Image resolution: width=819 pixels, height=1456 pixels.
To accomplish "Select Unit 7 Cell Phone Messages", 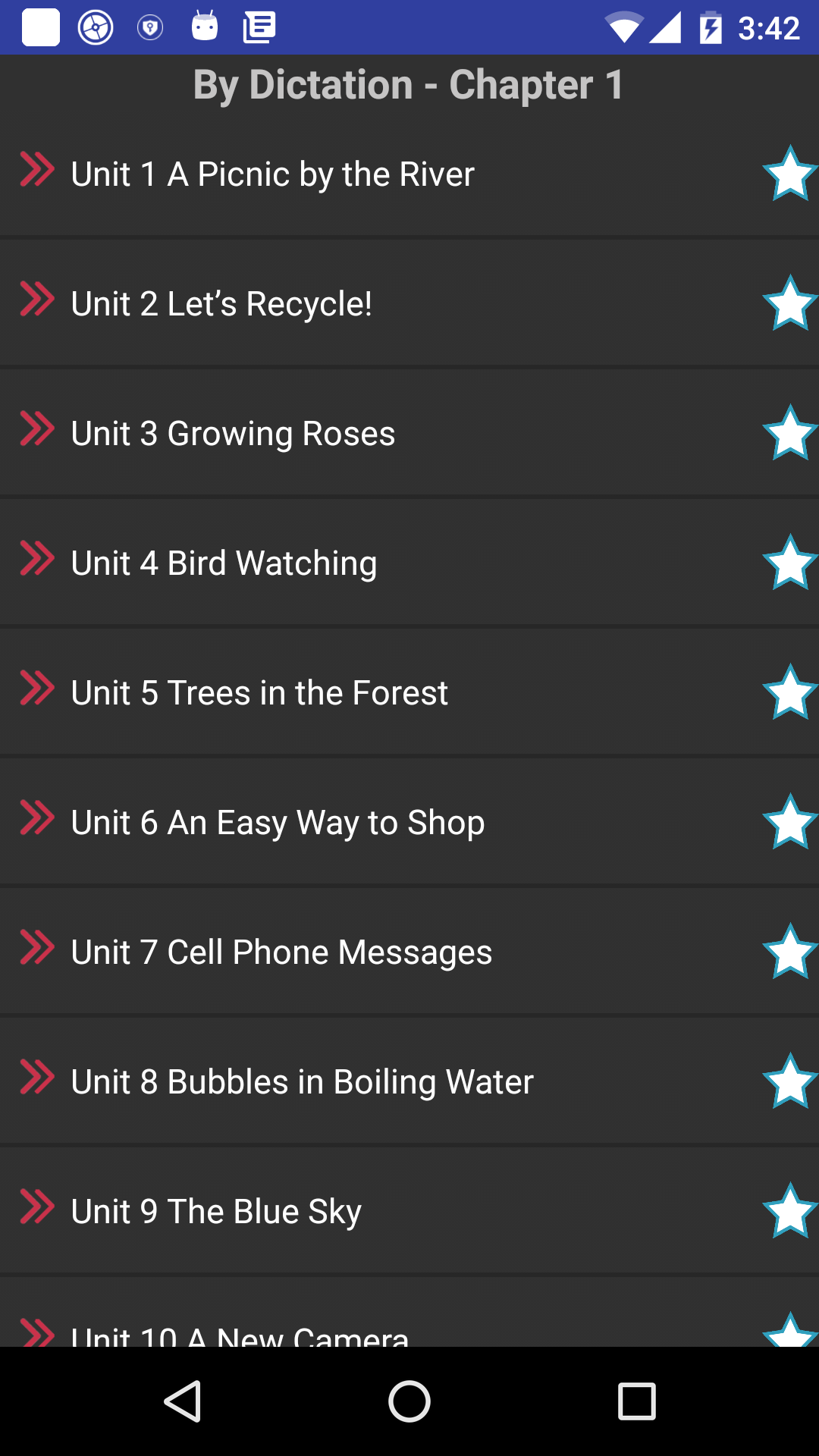I will (281, 952).
